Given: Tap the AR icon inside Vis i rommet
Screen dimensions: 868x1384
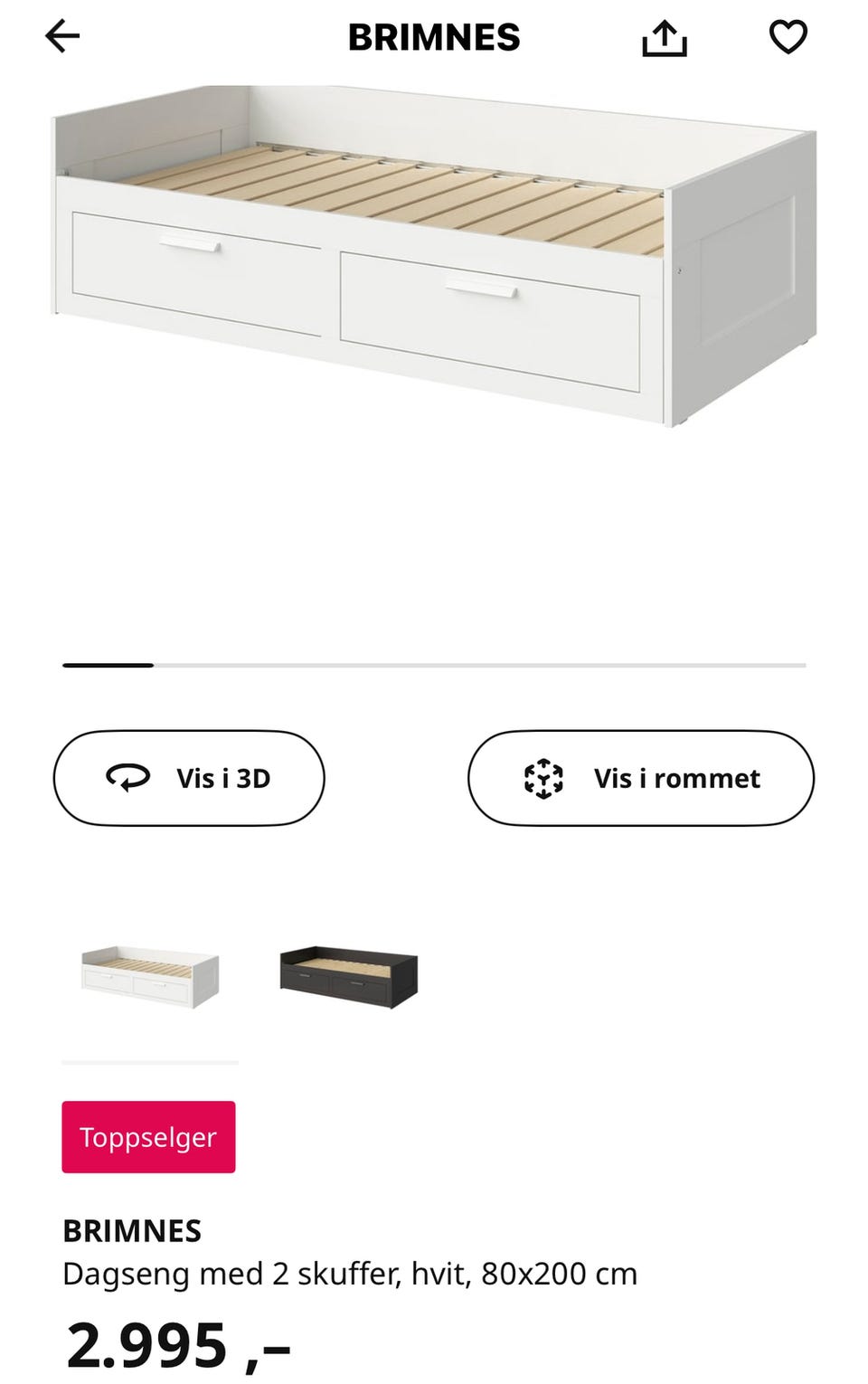Looking at the screenshot, I should pos(542,777).
